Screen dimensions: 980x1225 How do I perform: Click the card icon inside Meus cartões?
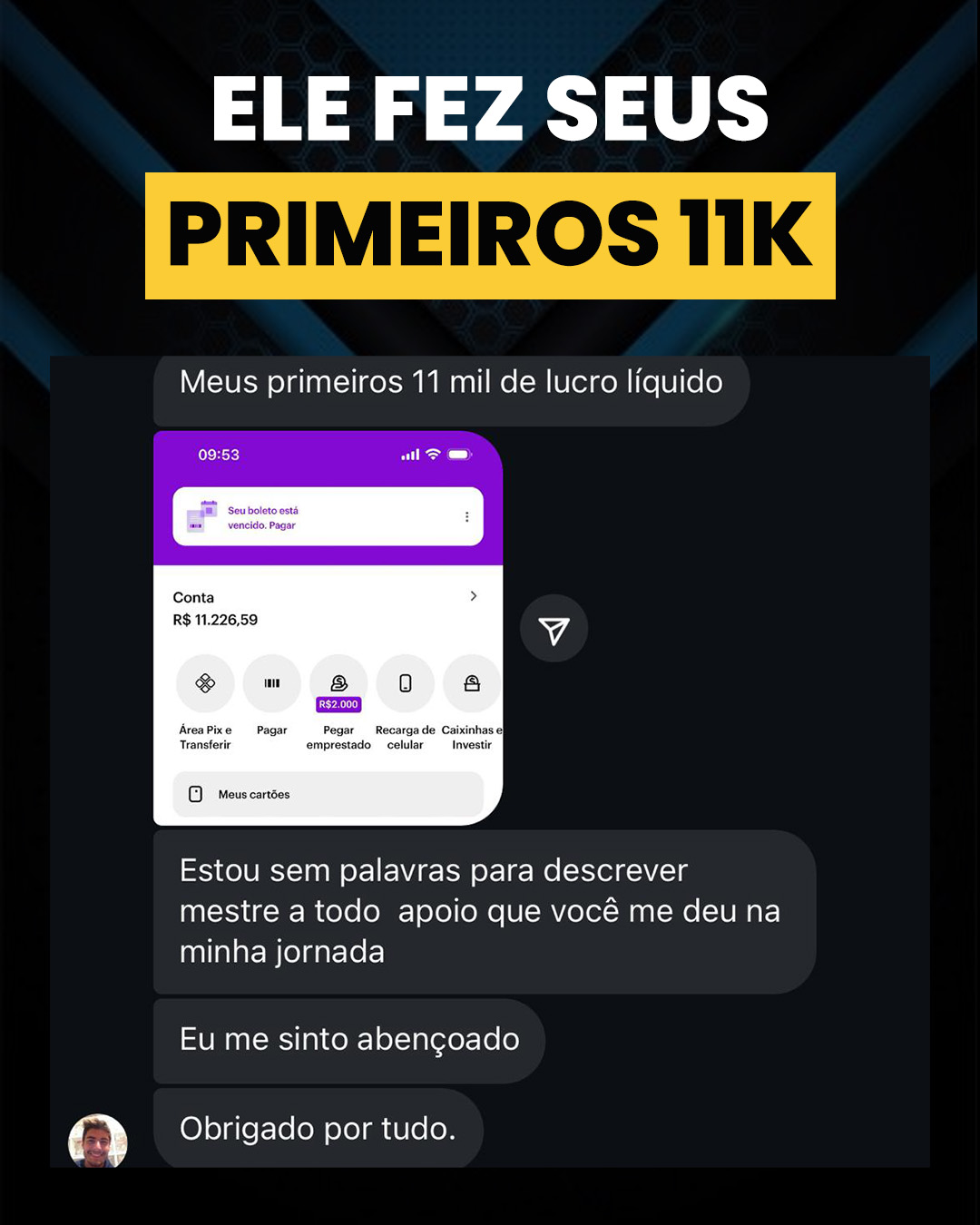pos(194,794)
